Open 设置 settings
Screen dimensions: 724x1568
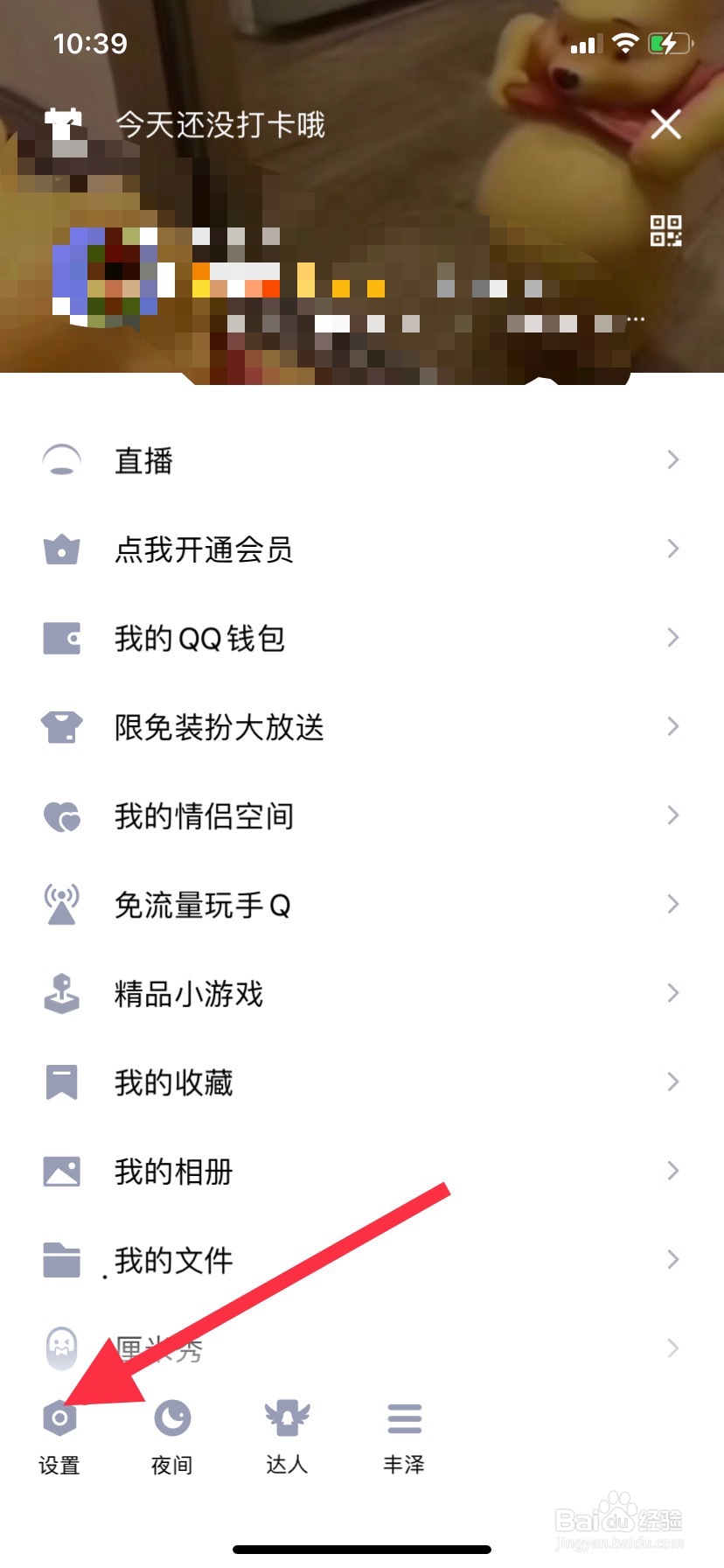[x=59, y=1435]
